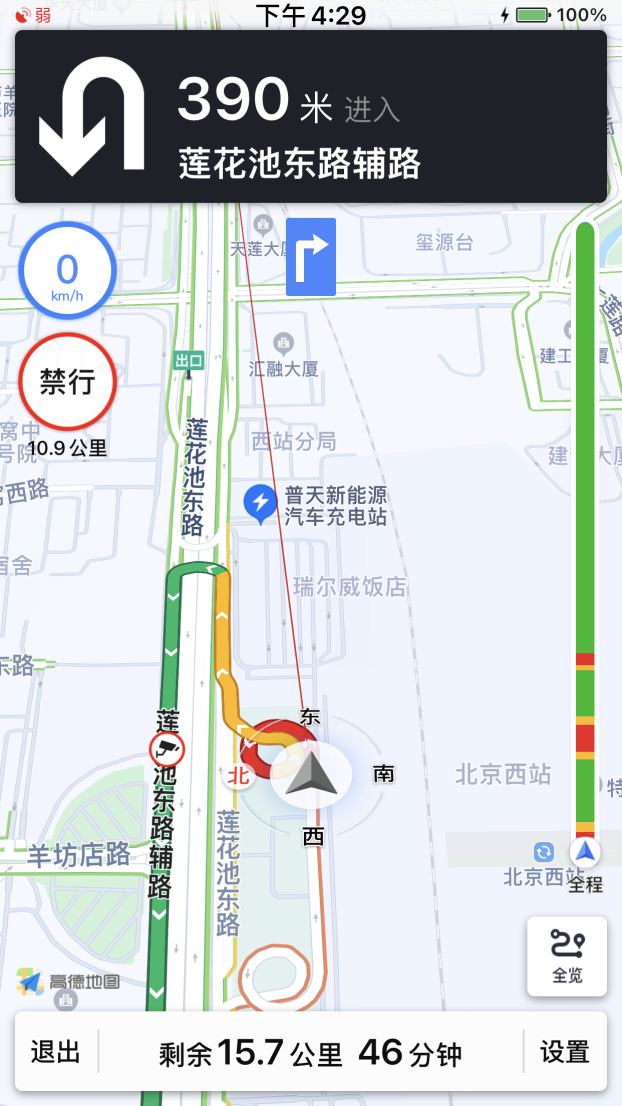This screenshot has width=622, height=1106.
Task: Open navigation 设置 settings
Action: [x=565, y=1052]
